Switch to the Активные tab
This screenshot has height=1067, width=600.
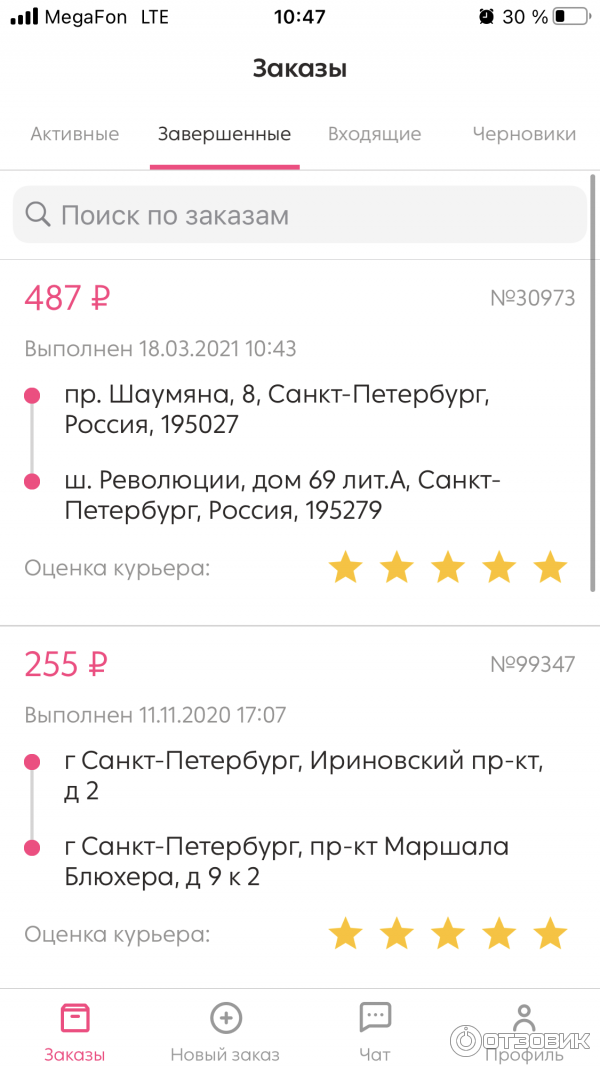click(75, 134)
